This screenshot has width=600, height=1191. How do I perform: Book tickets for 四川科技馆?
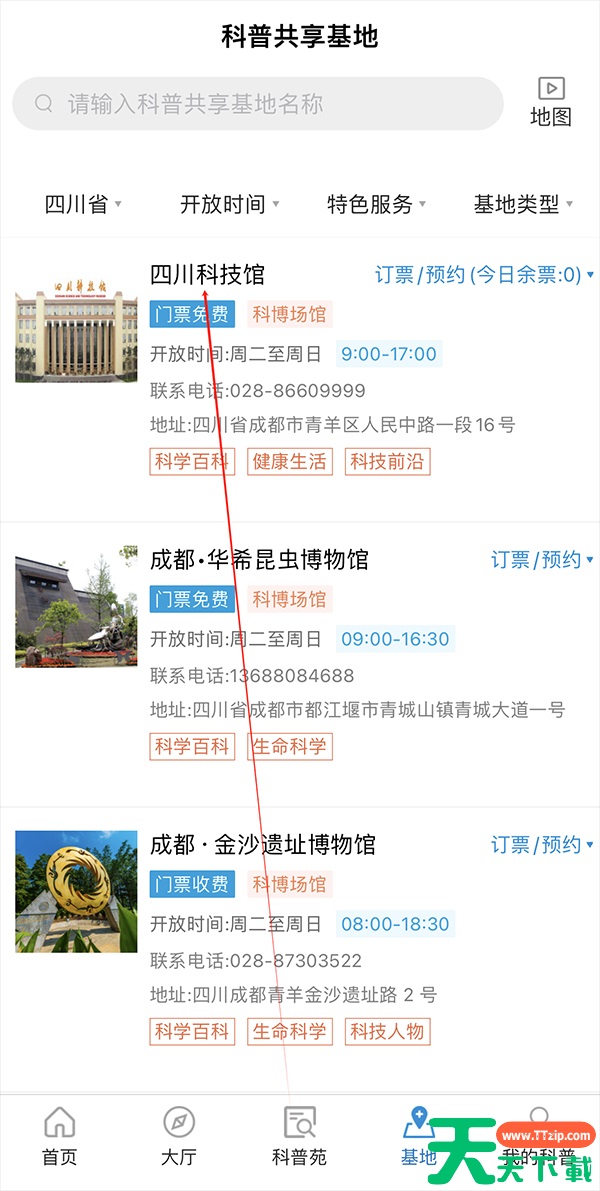pos(484,274)
